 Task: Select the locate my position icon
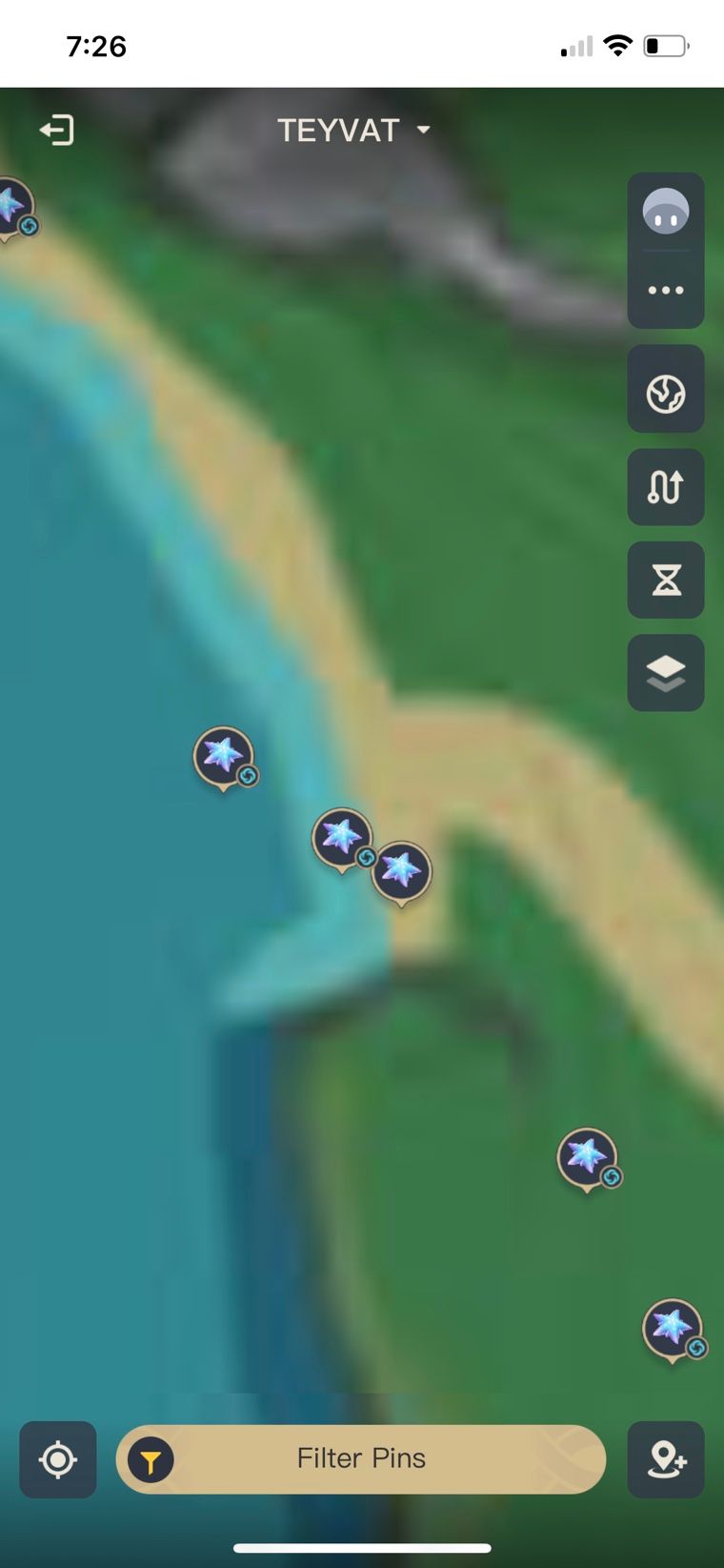click(57, 1458)
